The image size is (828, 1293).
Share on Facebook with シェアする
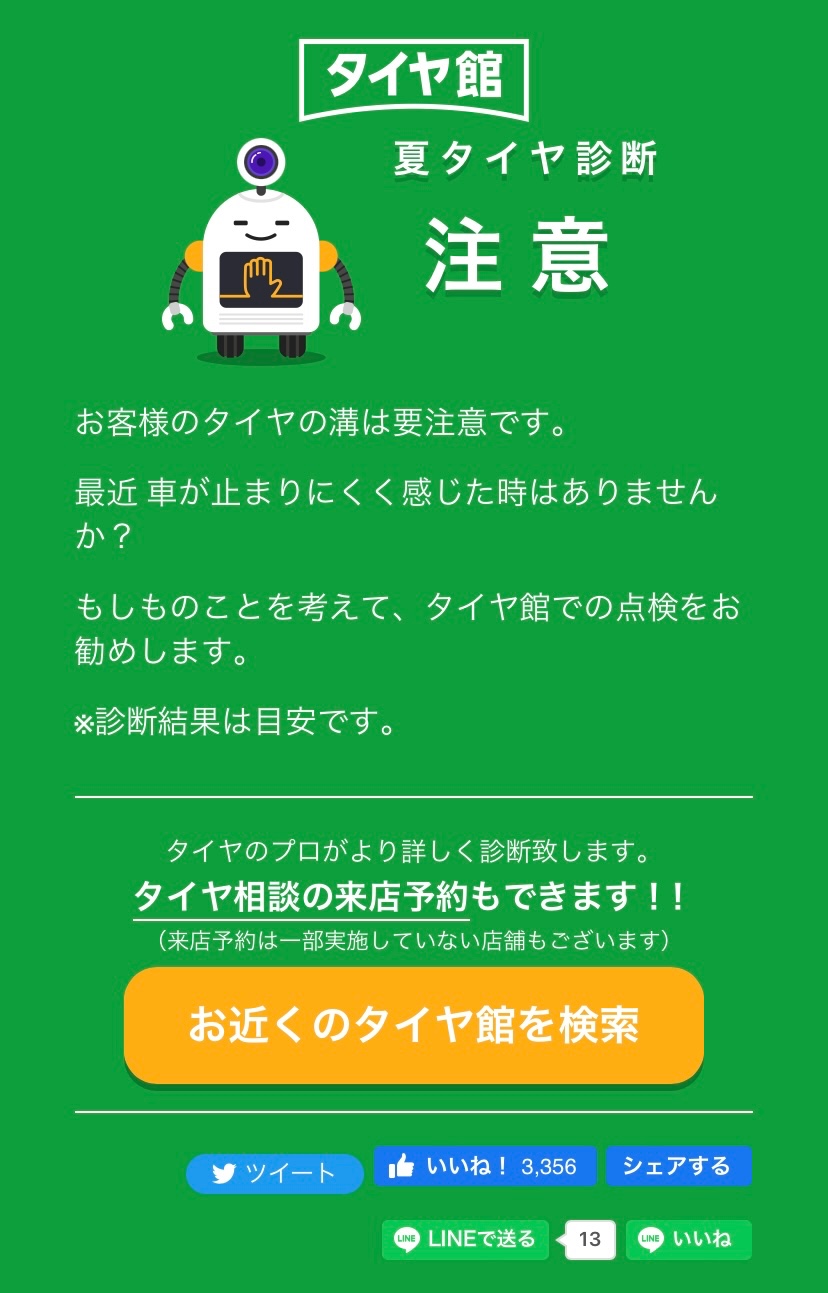click(678, 1166)
